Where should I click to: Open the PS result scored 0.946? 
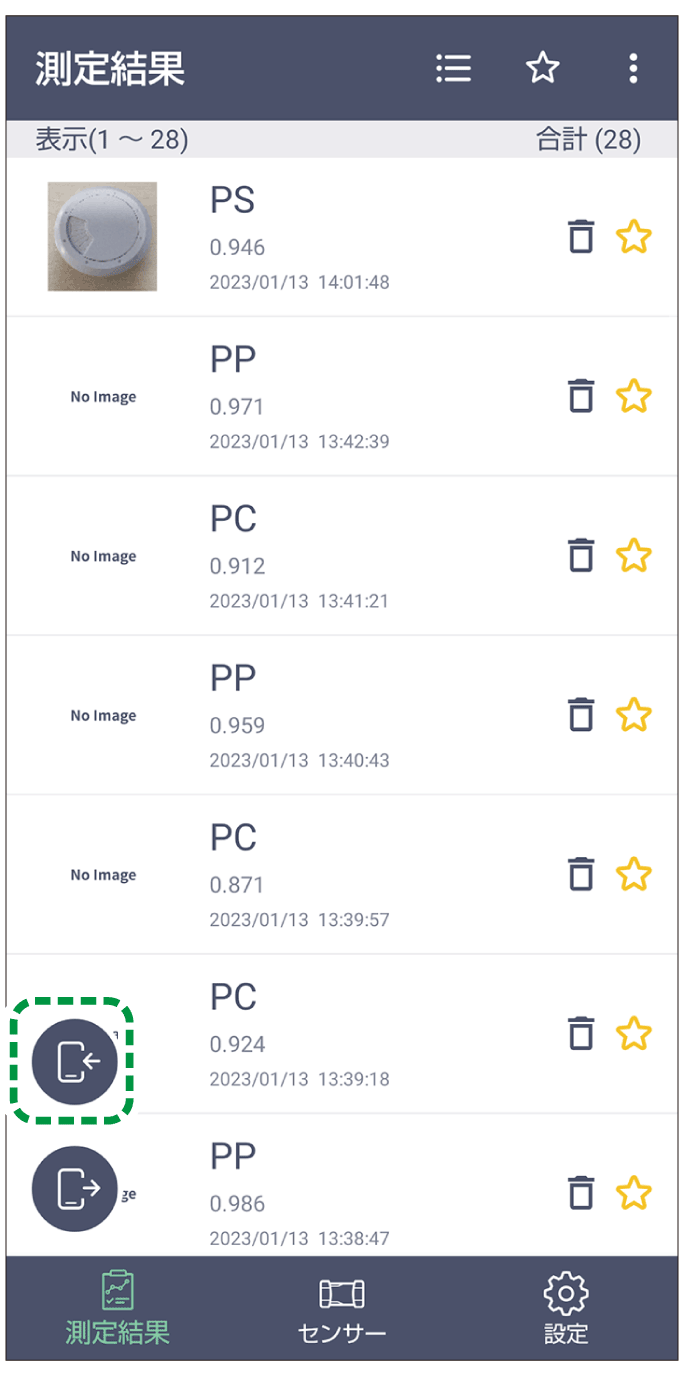click(x=300, y=238)
